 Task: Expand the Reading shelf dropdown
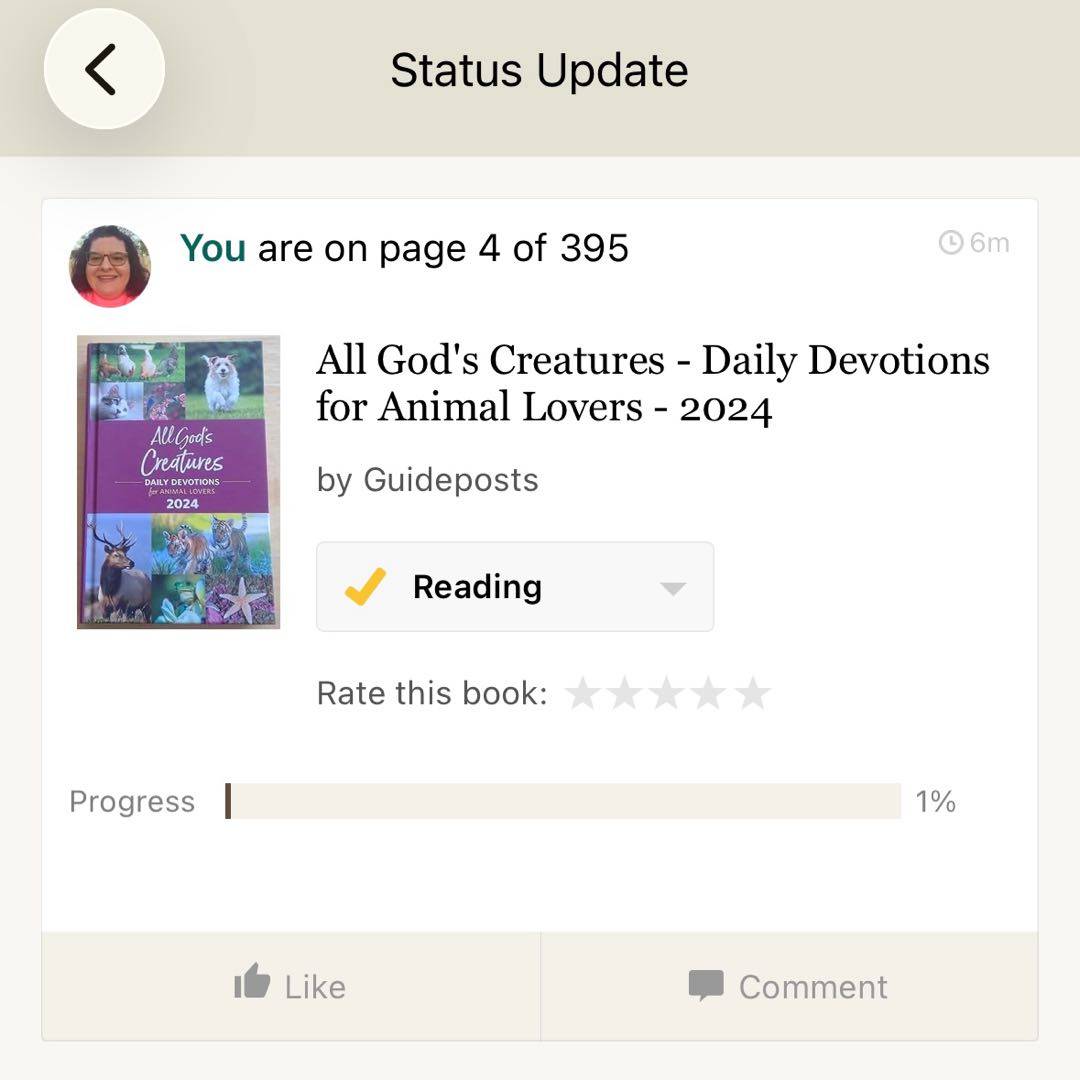(x=673, y=588)
